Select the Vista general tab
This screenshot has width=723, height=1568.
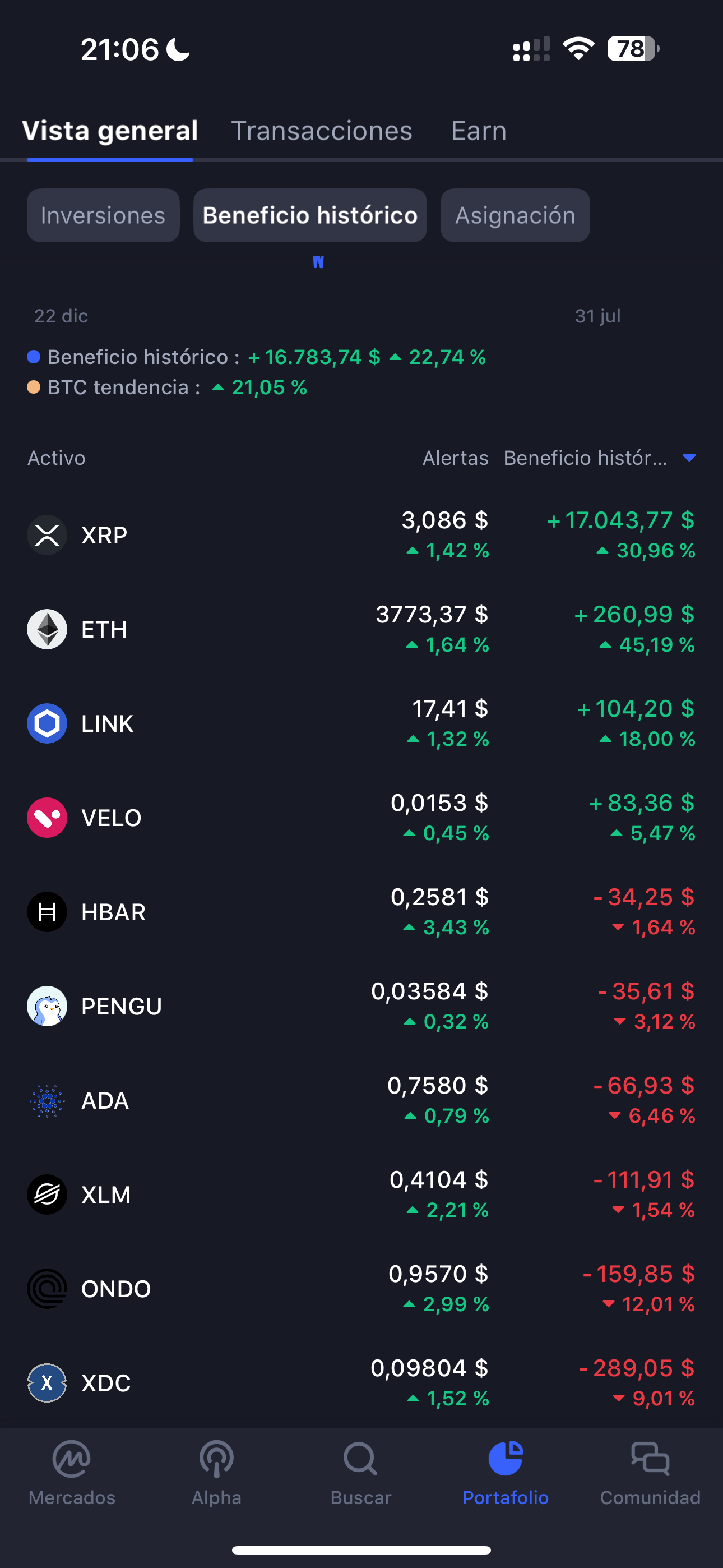pyautogui.click(x=110, y=131)
